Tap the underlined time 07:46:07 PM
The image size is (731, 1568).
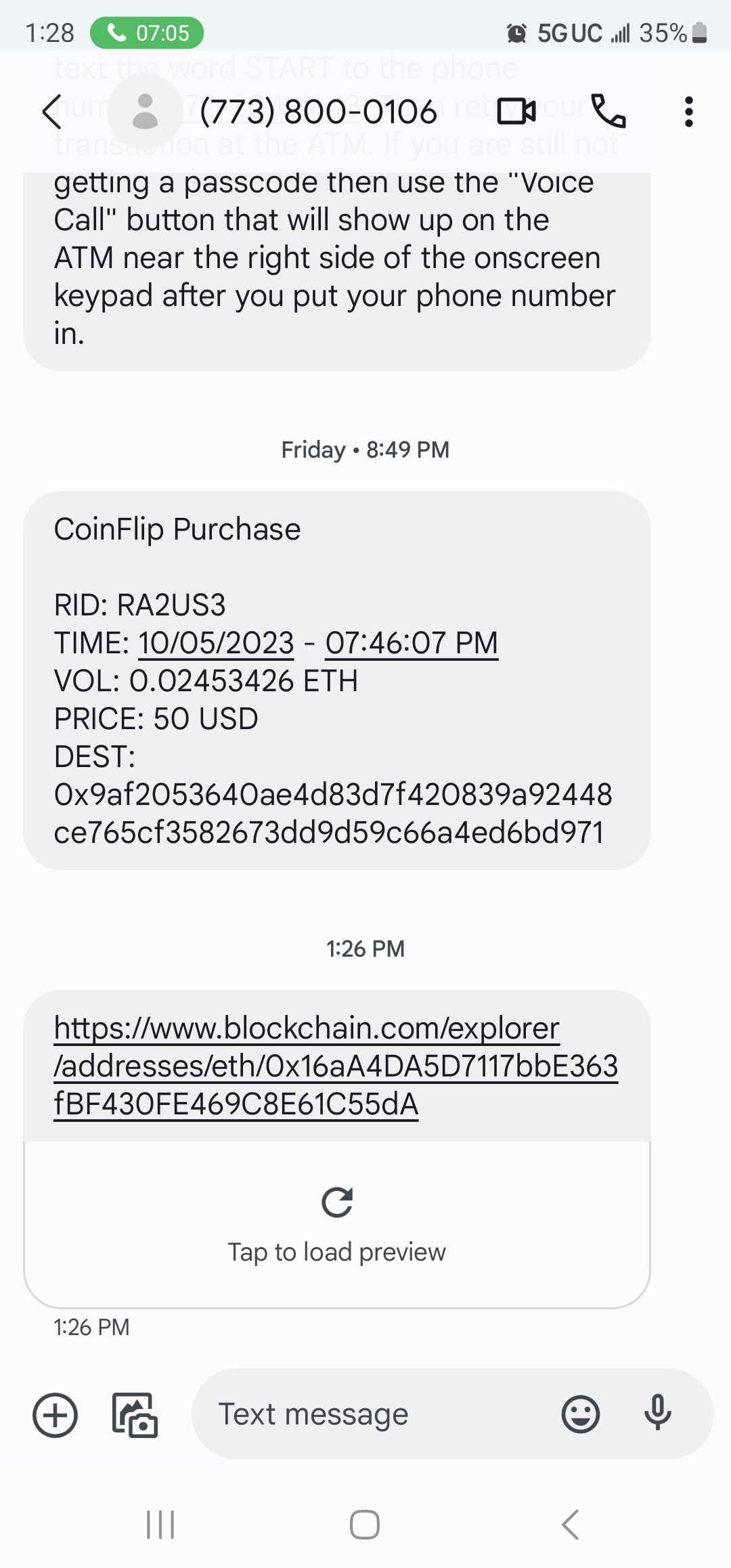[x=412, y=643]
